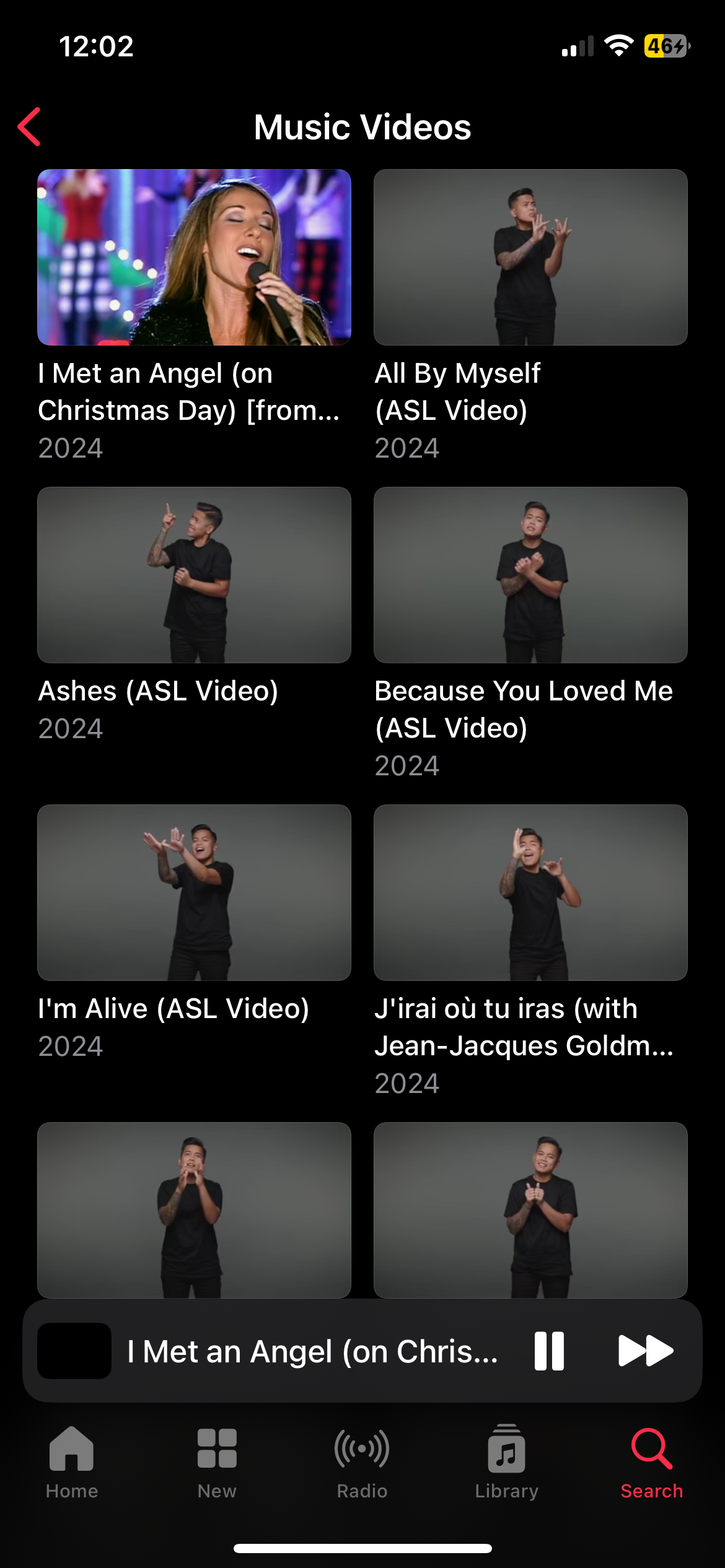725x1568 pixels.
Task: Play All By Myself (ASL Video)
Action: (530, 258)
